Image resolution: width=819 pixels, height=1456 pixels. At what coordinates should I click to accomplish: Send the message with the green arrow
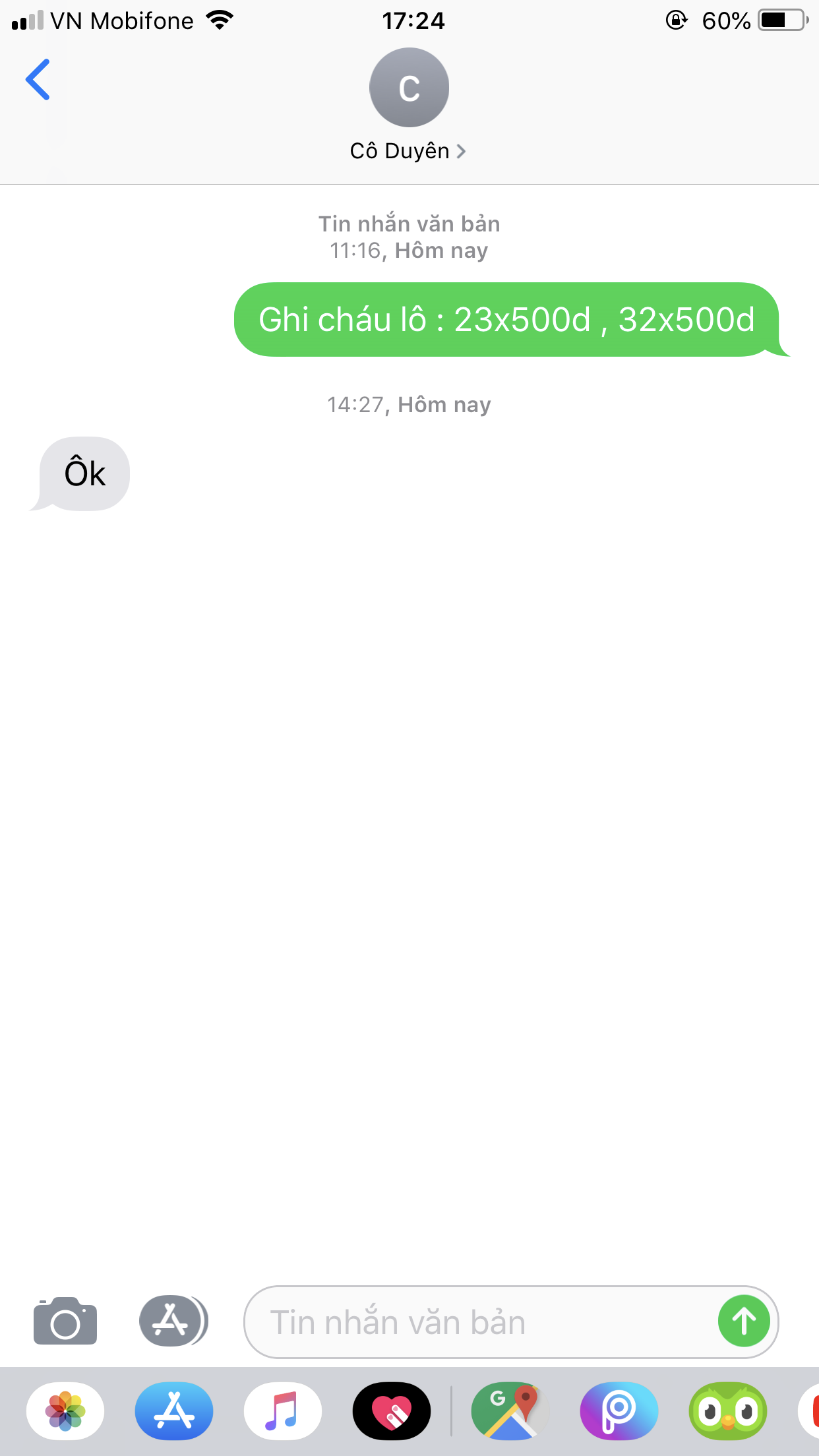point(744,1321)
